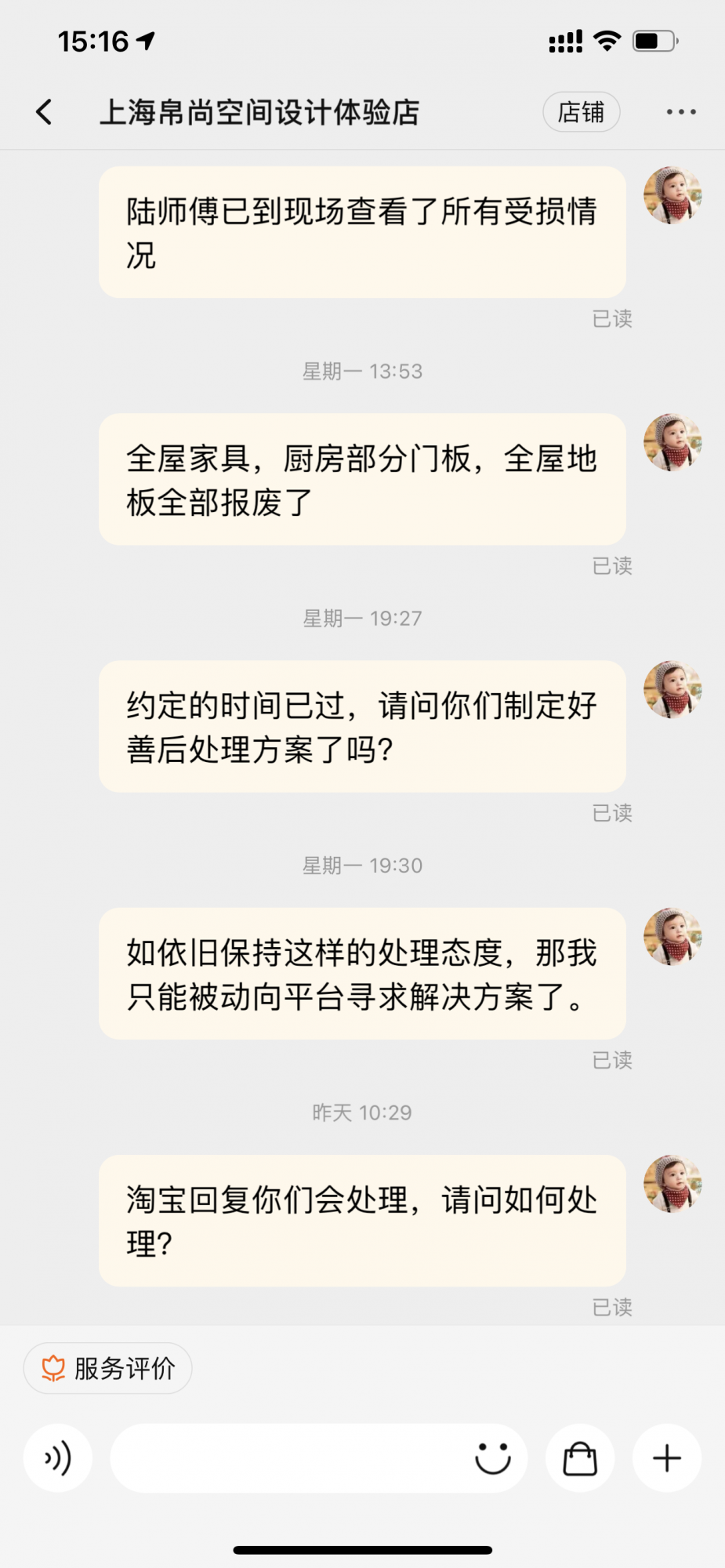Tap the 服务评价 service rating chip

(x=108, y=1368)
